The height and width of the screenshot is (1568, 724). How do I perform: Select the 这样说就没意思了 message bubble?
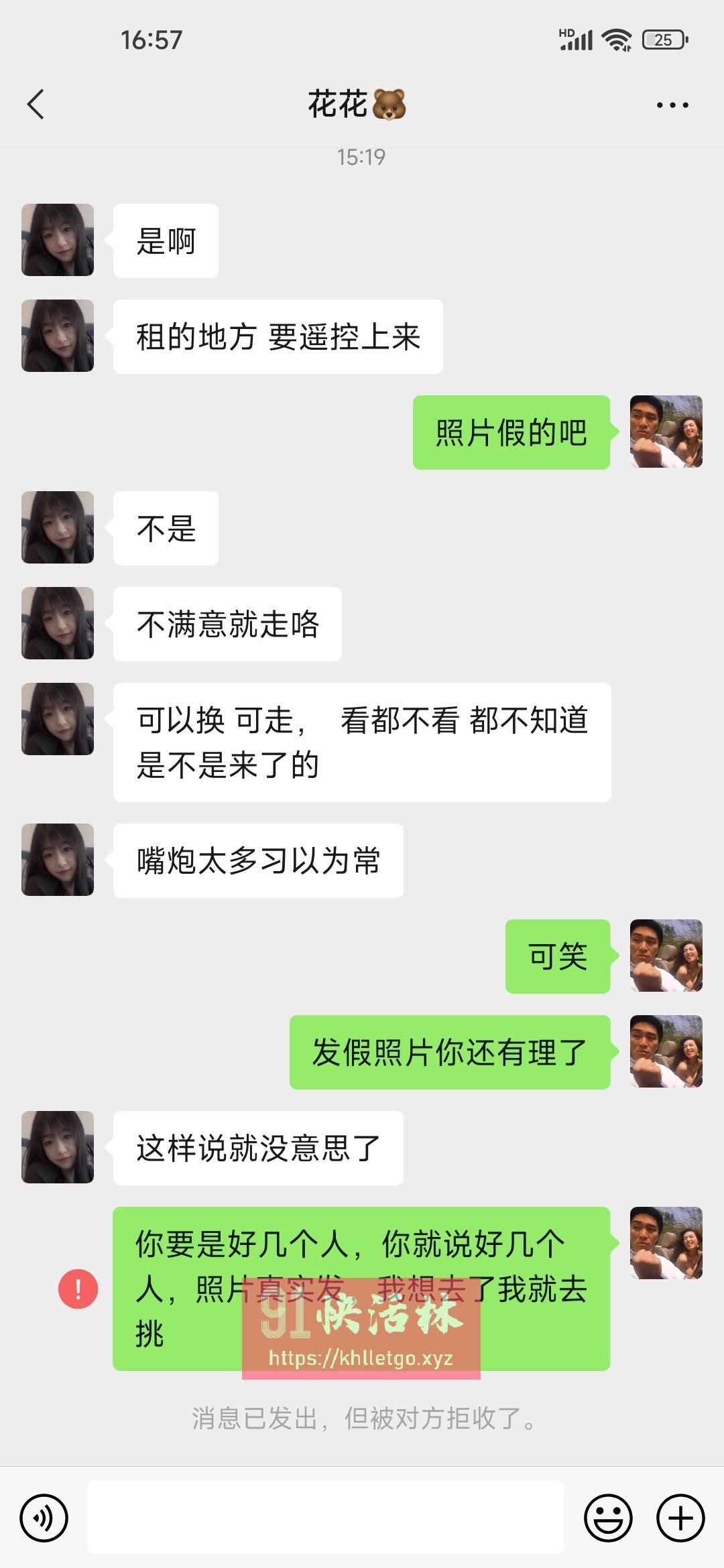(257, 1148)
